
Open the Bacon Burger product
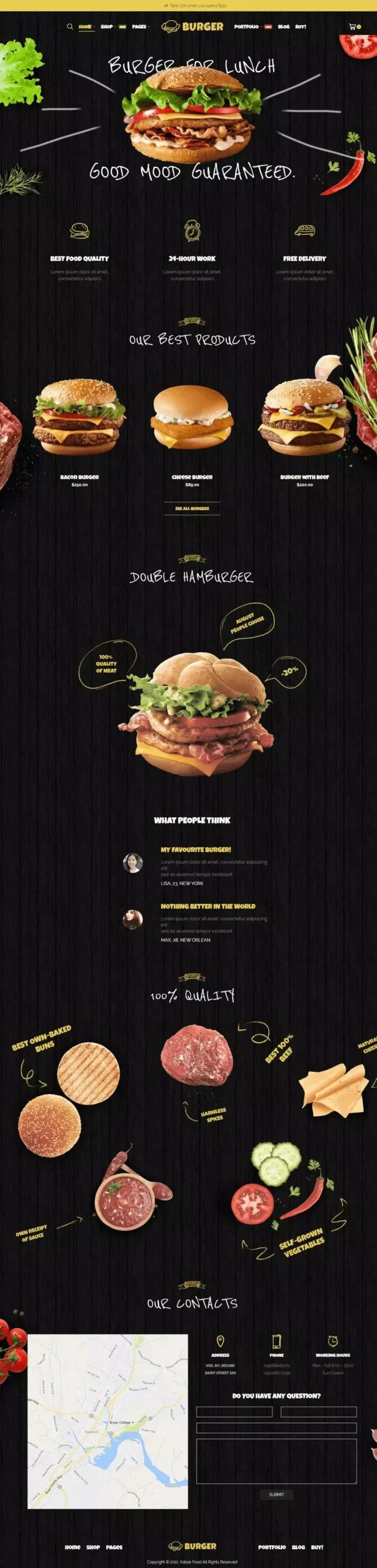pyautogui.click(x=80, y=477)
